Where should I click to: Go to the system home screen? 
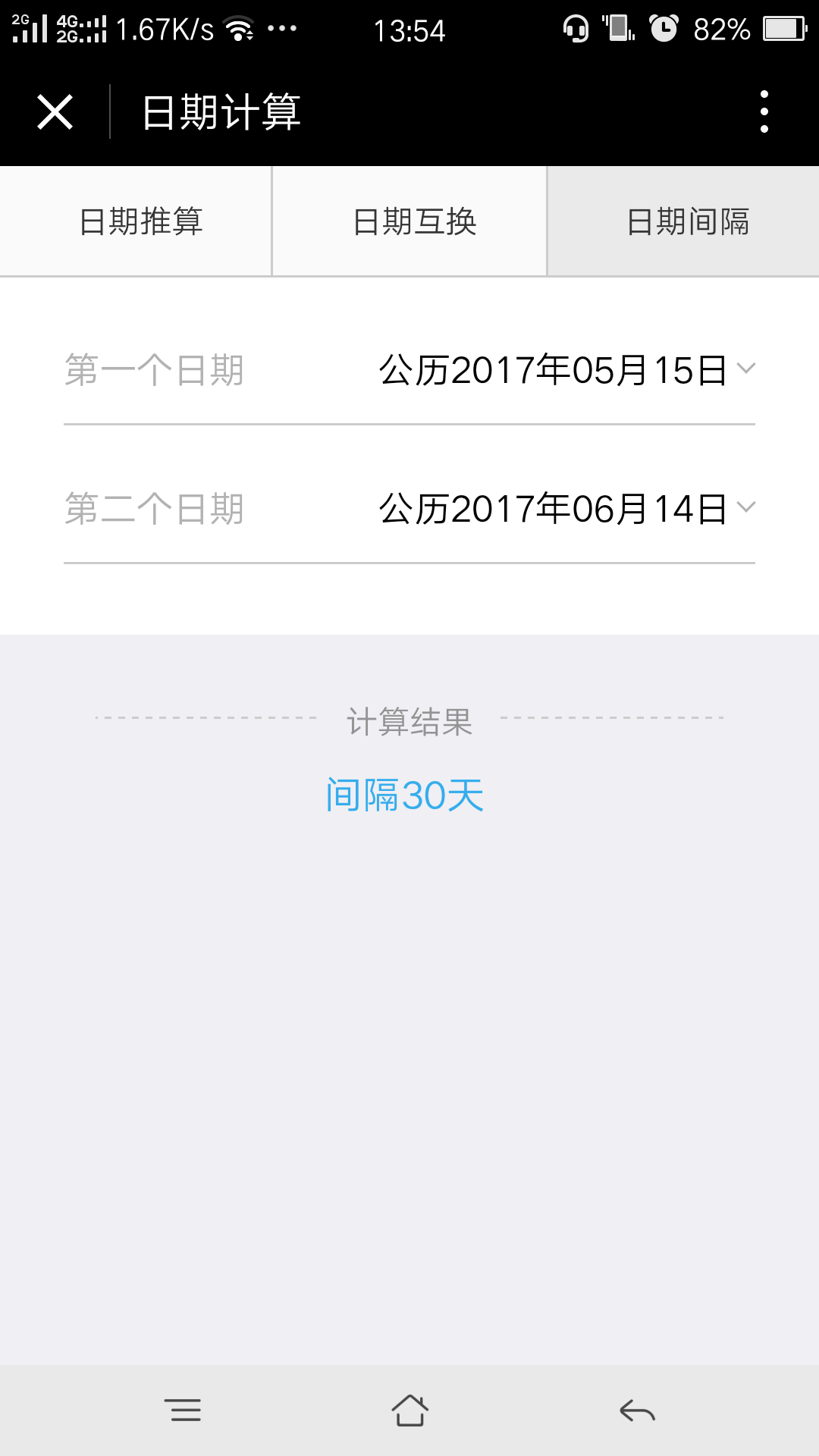(x=409, y=1410)
